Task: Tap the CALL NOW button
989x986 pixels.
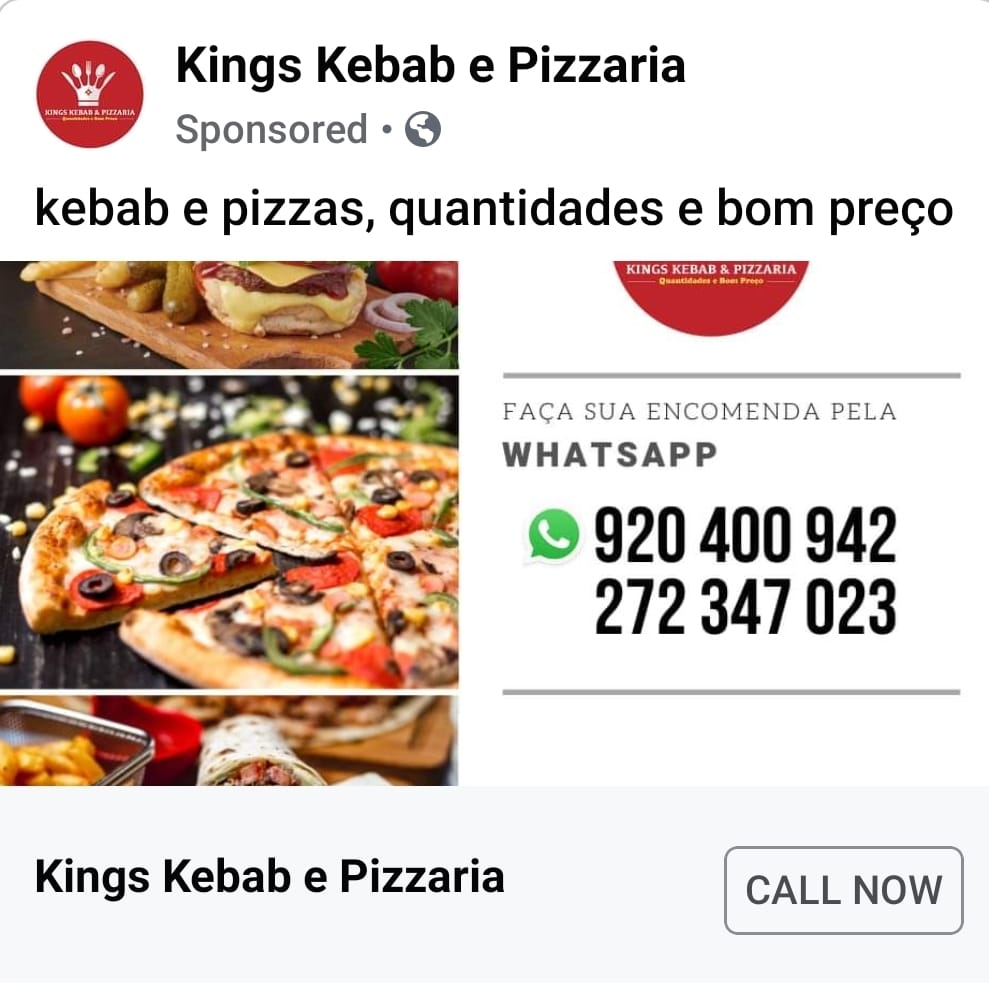Action: tap(843, 890)
